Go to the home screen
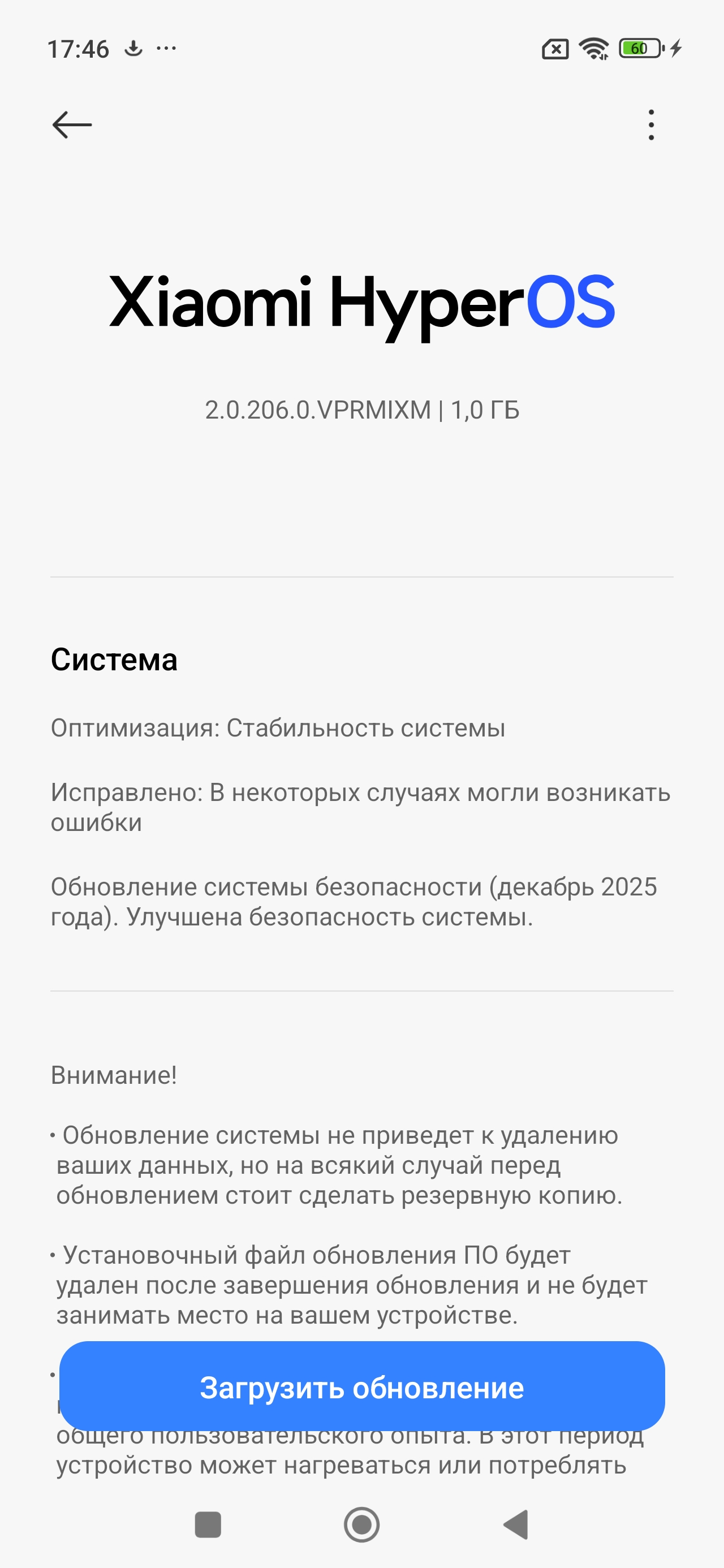The height and width of the screenshot is (1568, 724). click(361, 1526)
